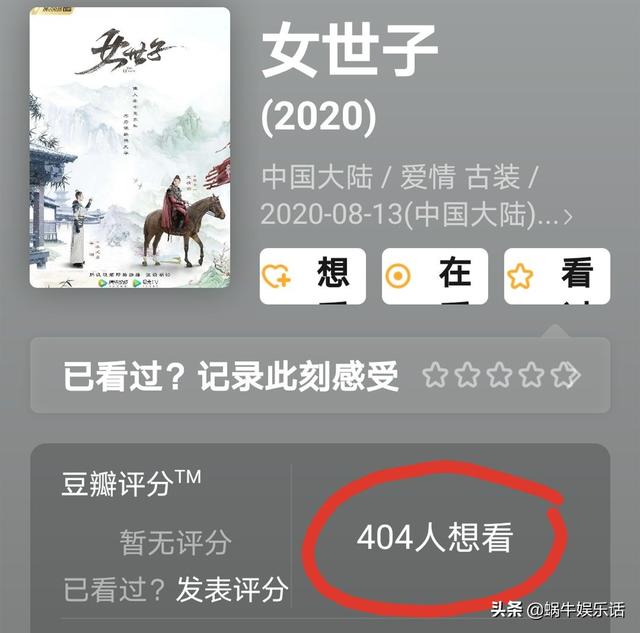The width and height of the screenshot is (640, 633).
Task: Mark the show as 想看
Action: click(312, 276)
